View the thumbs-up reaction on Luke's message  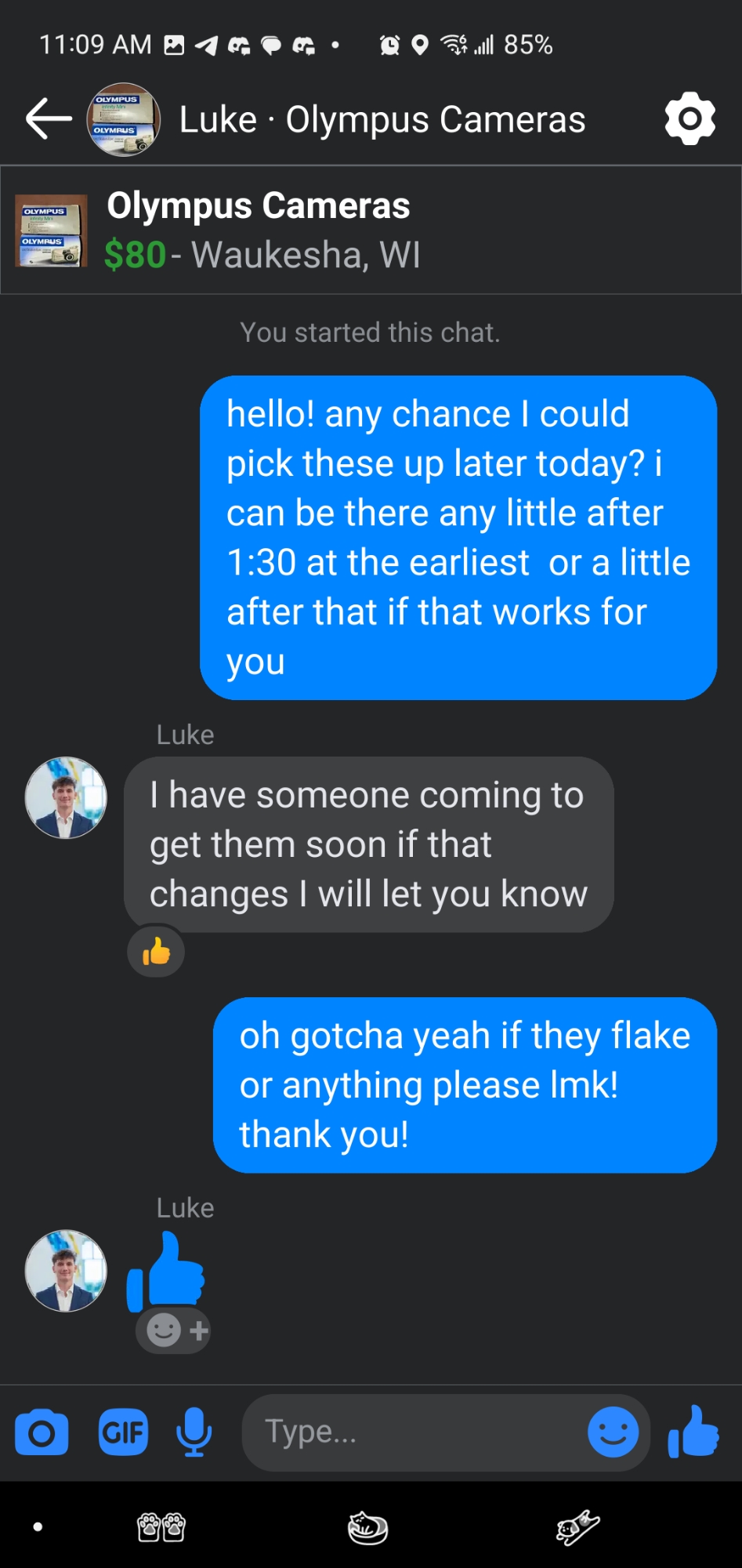(157, 953)
